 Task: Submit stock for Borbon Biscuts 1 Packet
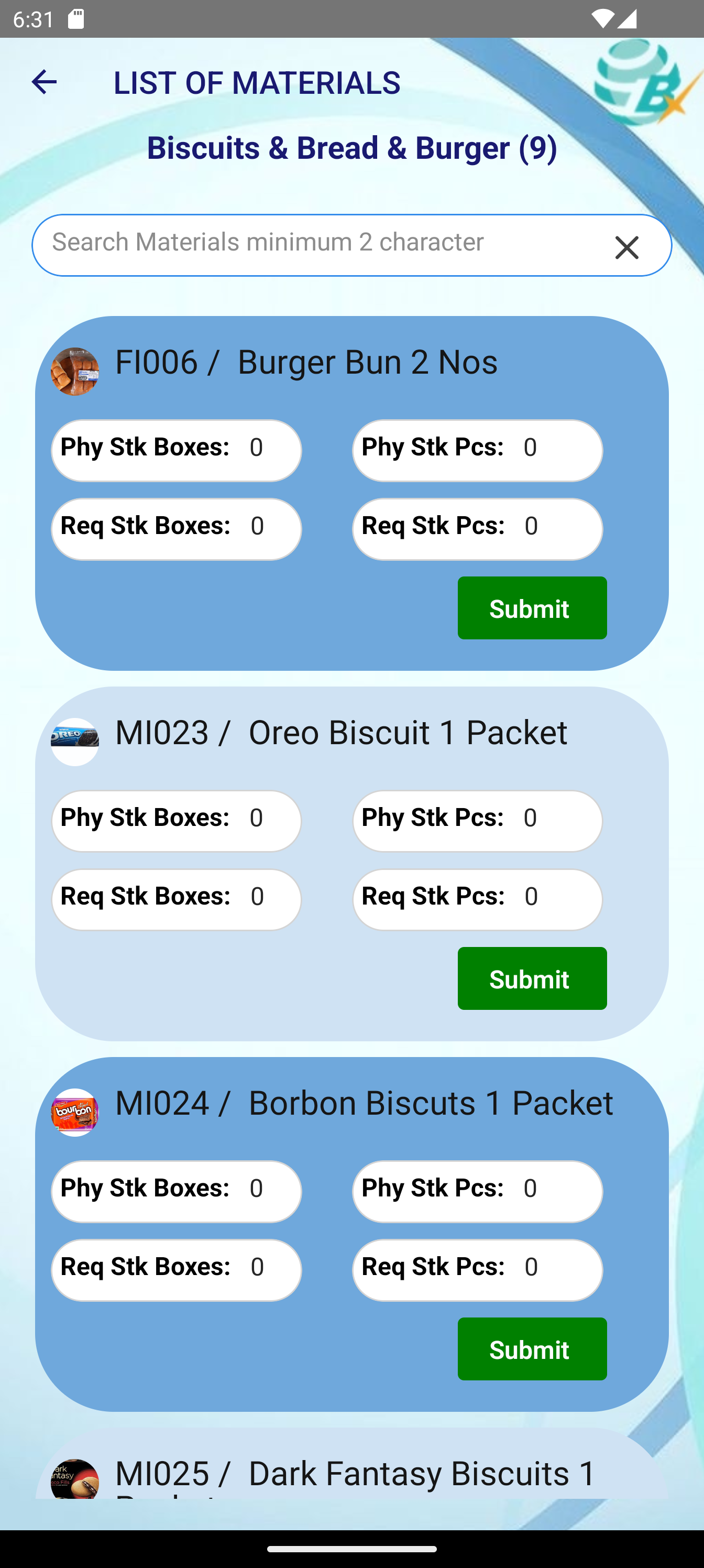click(531, 1348)
